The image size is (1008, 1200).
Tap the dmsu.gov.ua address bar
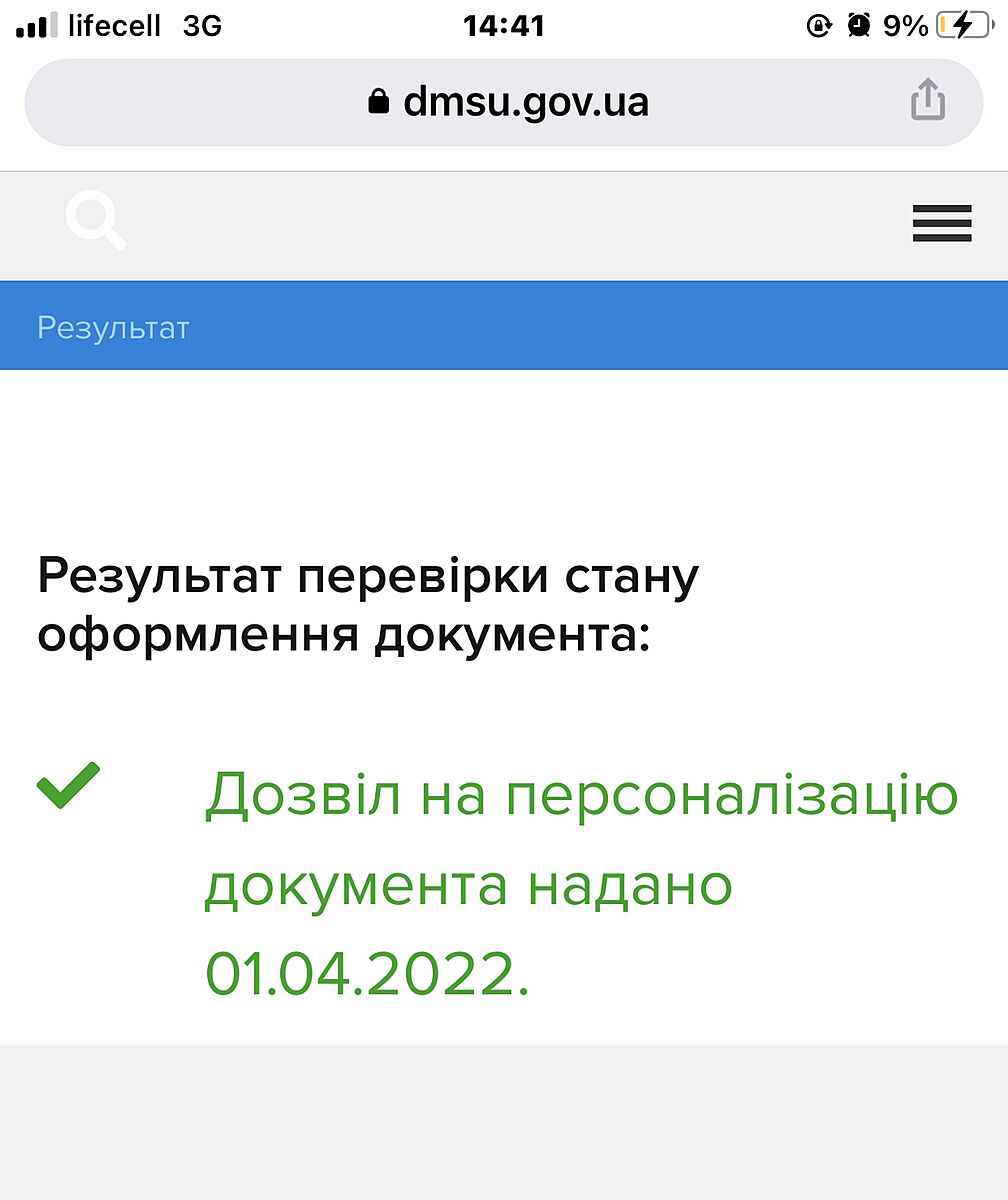[x=508, y=102]
